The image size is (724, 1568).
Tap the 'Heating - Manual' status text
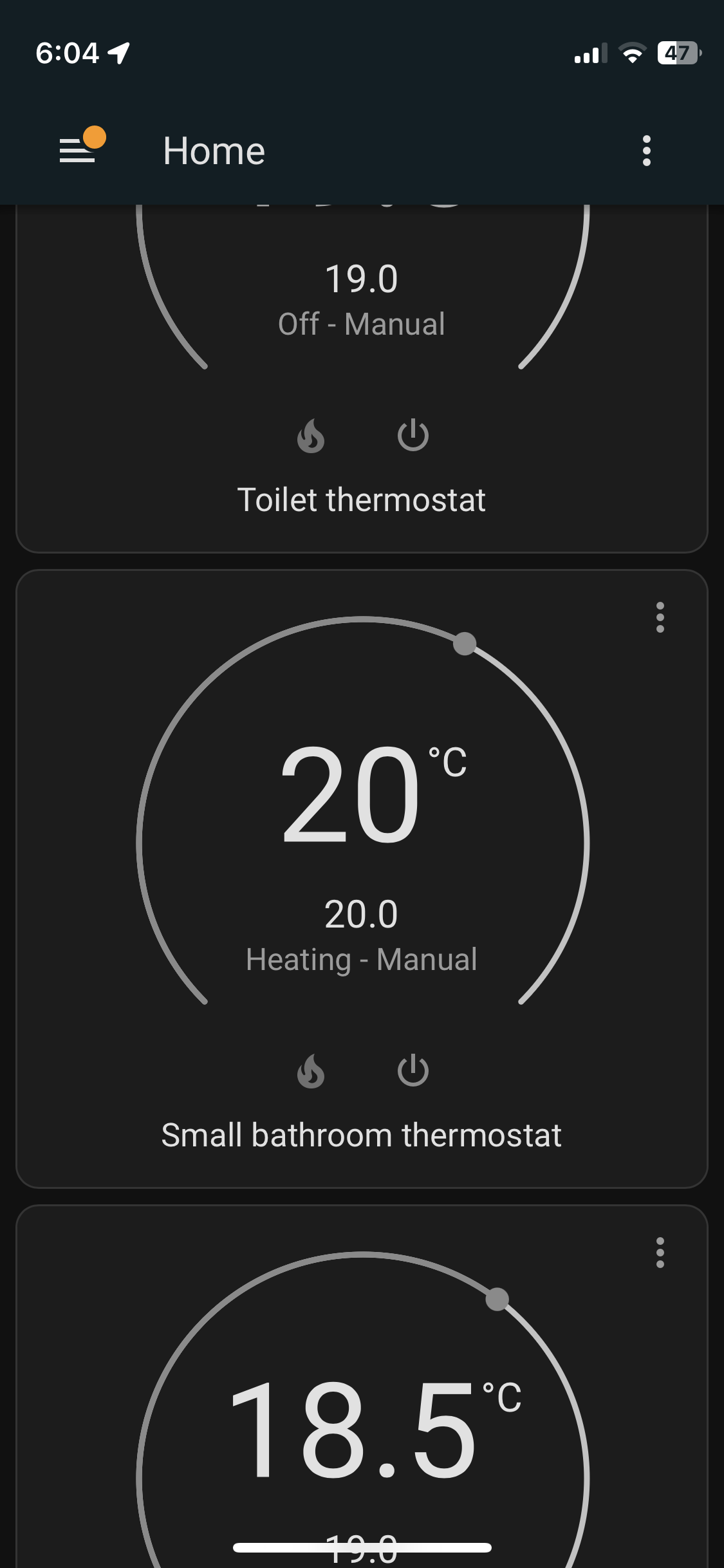point(362,959)
